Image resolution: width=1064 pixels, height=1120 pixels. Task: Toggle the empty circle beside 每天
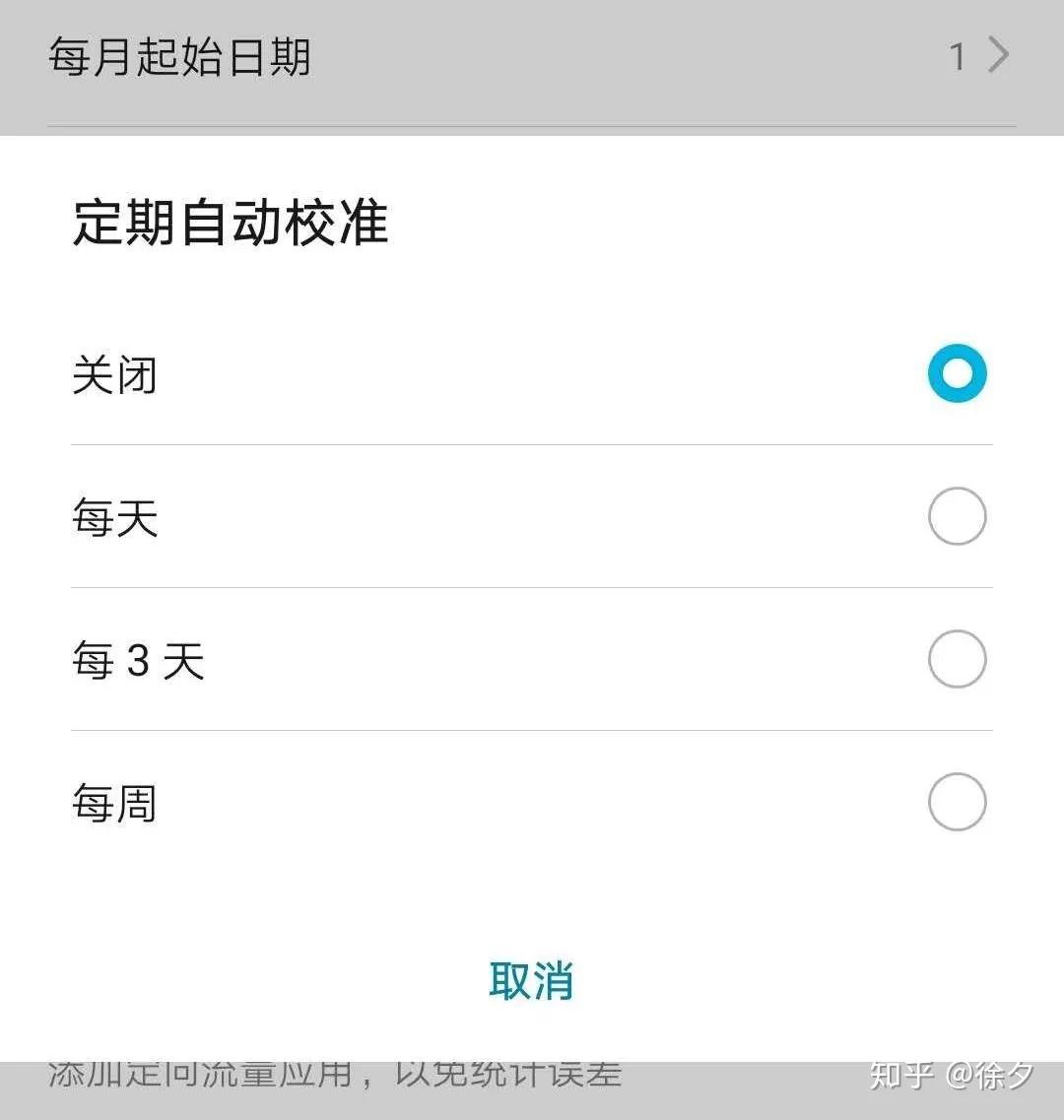(957, 516)
